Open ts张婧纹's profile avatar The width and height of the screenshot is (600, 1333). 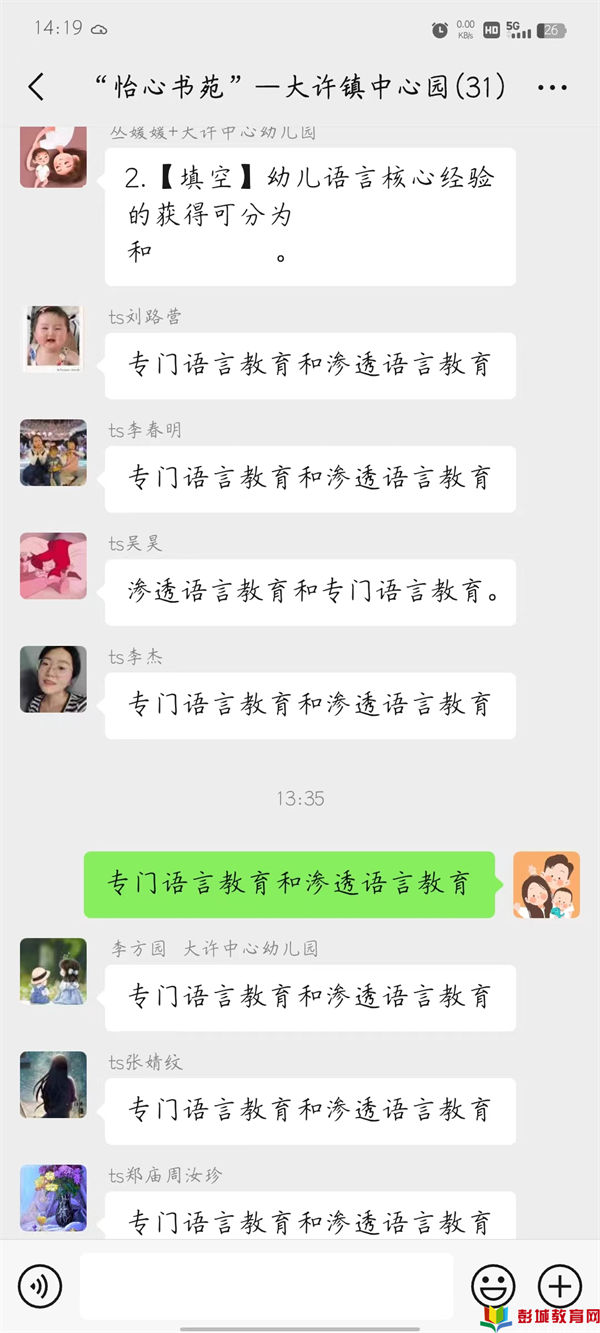[53, 1084]
